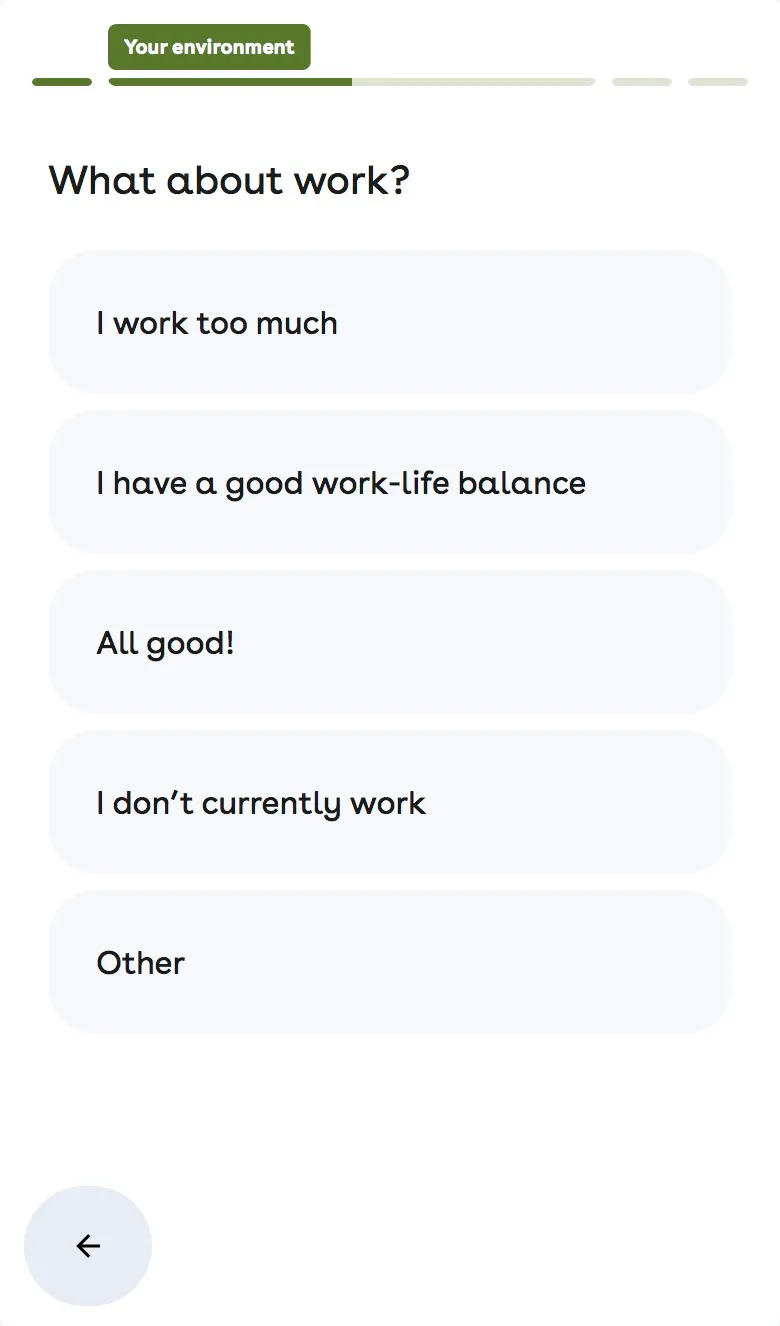780x1326 pixels.
Task: Select "I don't currently work"
Action: pyautogui.click(x=390, y=802)
